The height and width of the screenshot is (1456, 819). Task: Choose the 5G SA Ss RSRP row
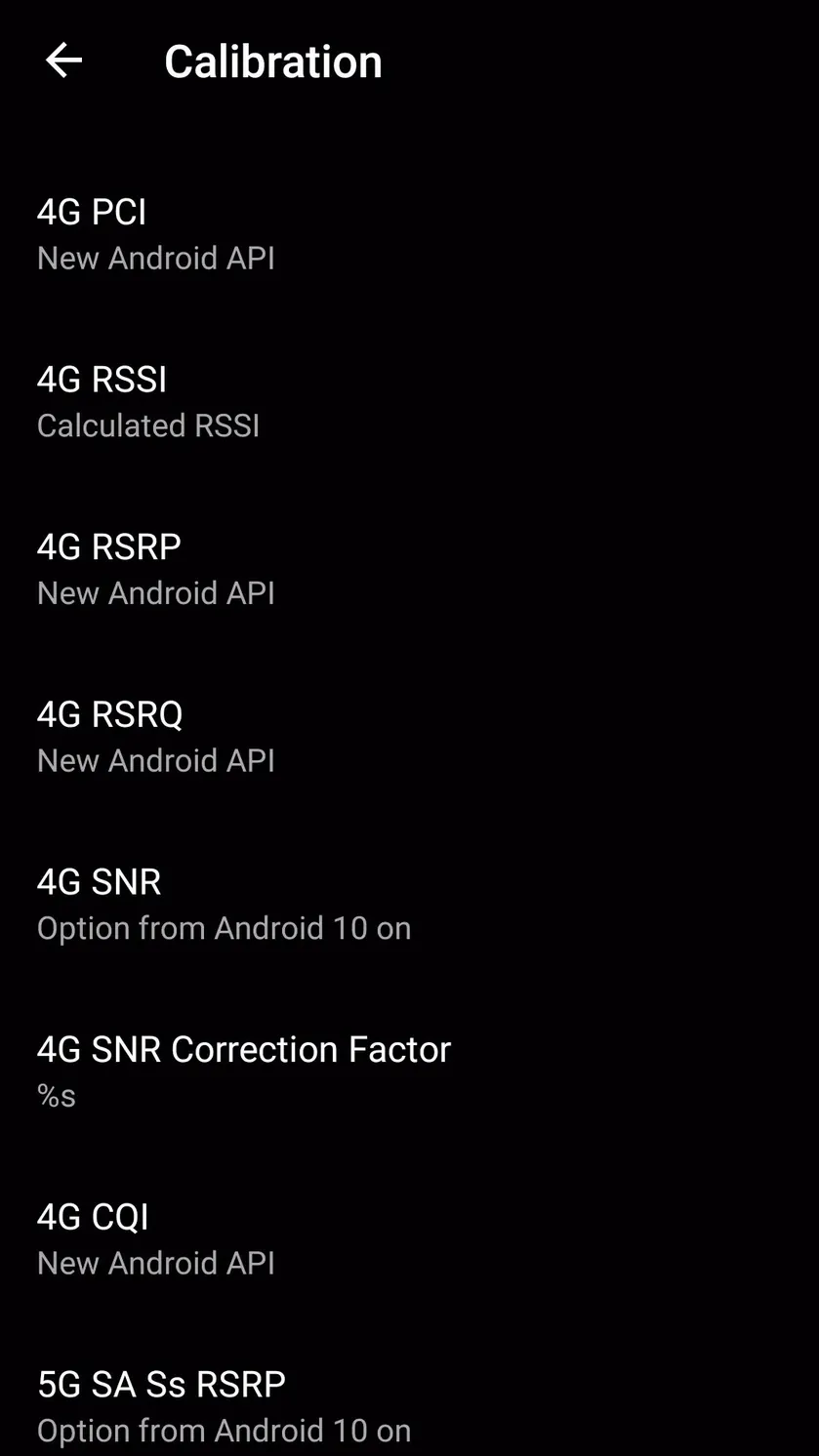click(409, 1406)
